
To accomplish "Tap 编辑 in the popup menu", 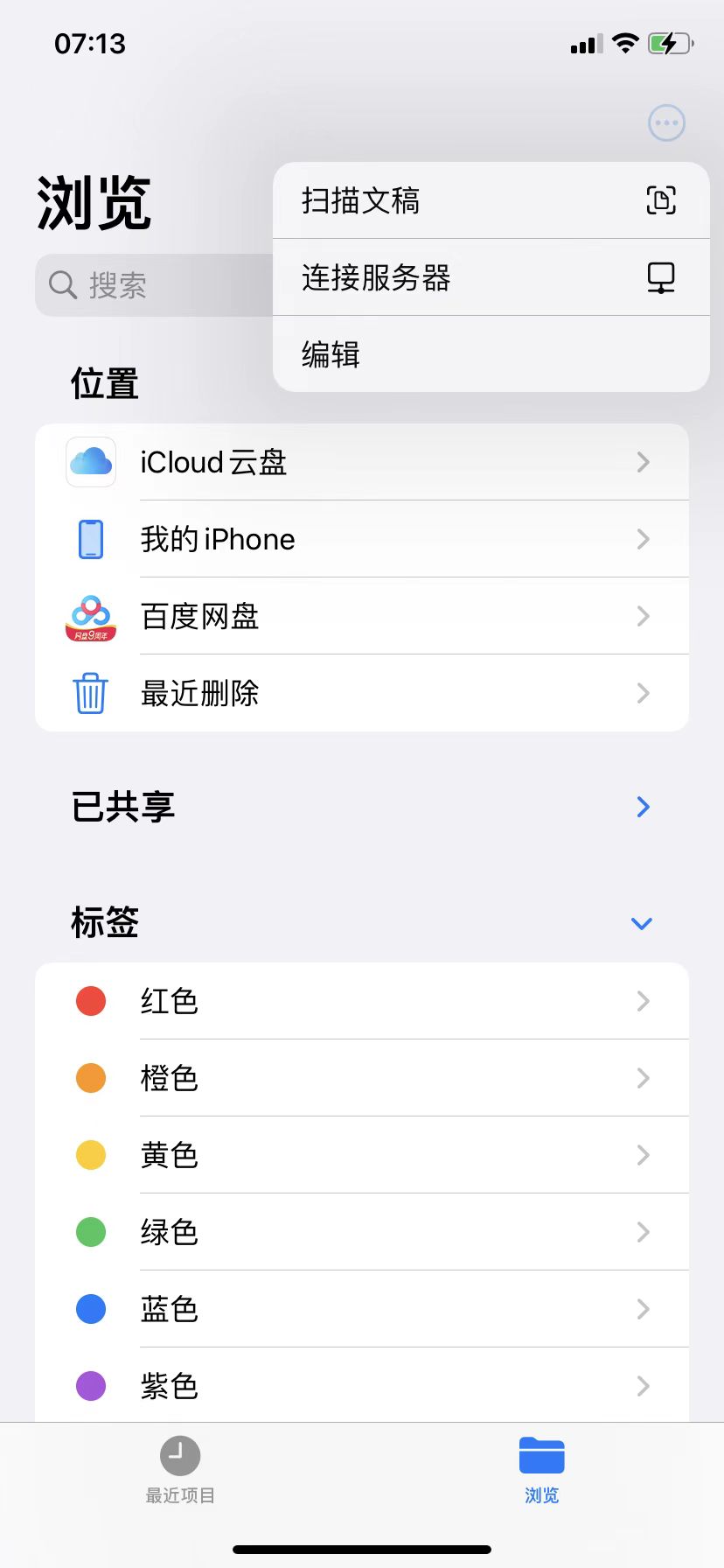I will (x=330, y=353).
